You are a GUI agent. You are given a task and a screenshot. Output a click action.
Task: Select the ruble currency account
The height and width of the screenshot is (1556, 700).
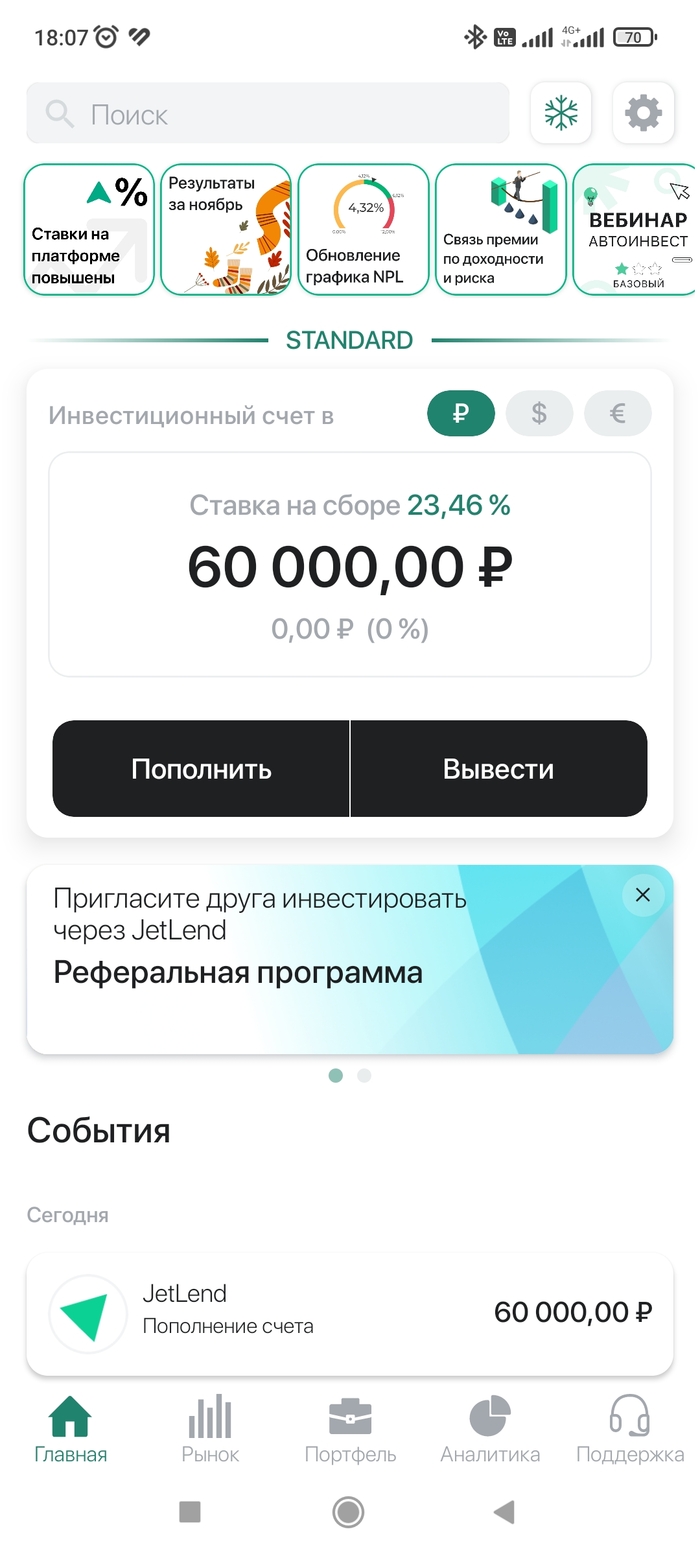pyautogui.click(x=460, y=413)
